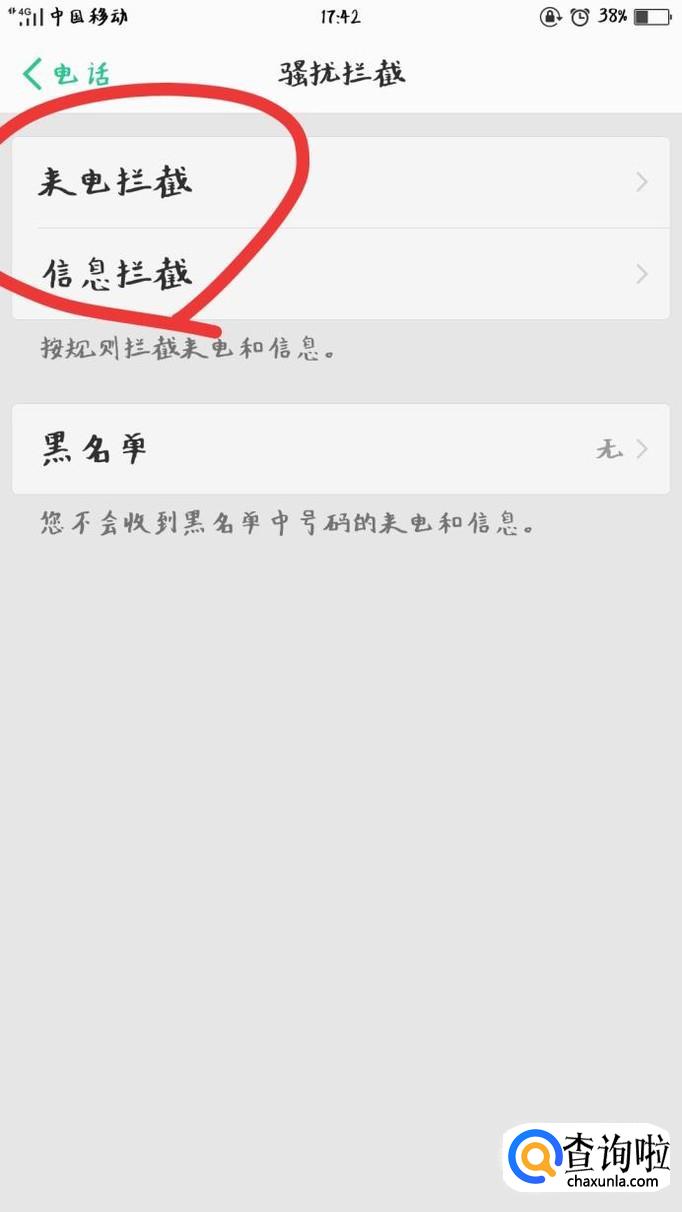The image size is (682, 1212).
Task: Open 信息拦截 settings
Action: point(340,273)
